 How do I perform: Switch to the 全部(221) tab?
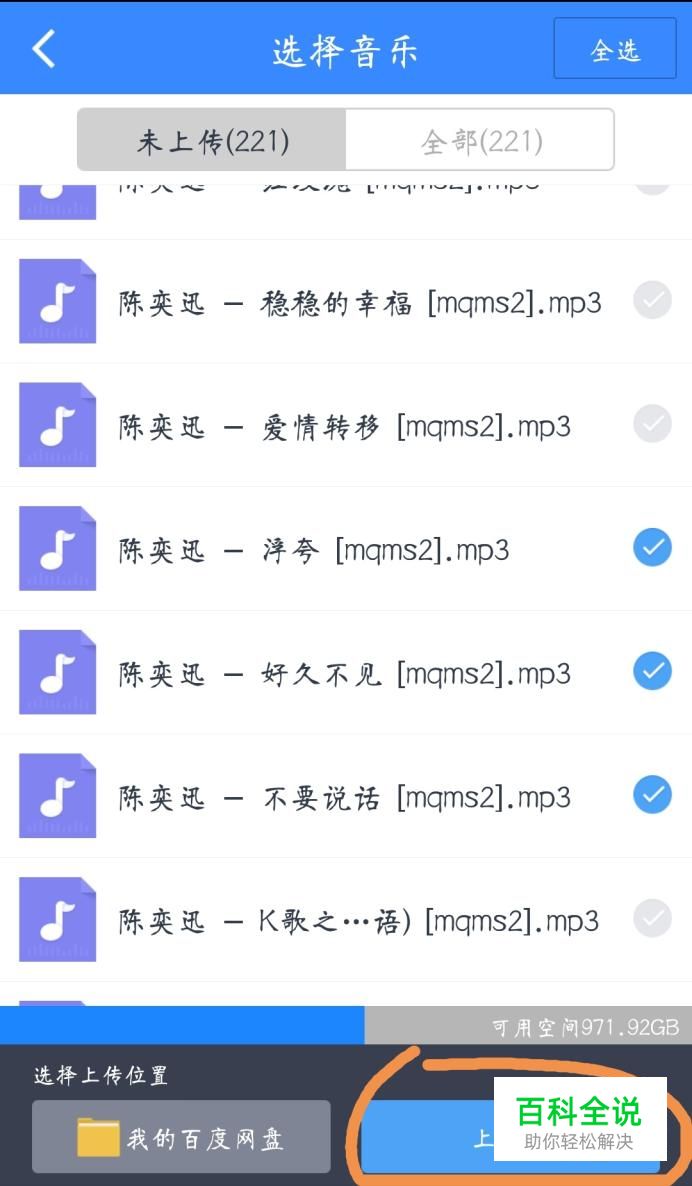(x=479, y=141)
